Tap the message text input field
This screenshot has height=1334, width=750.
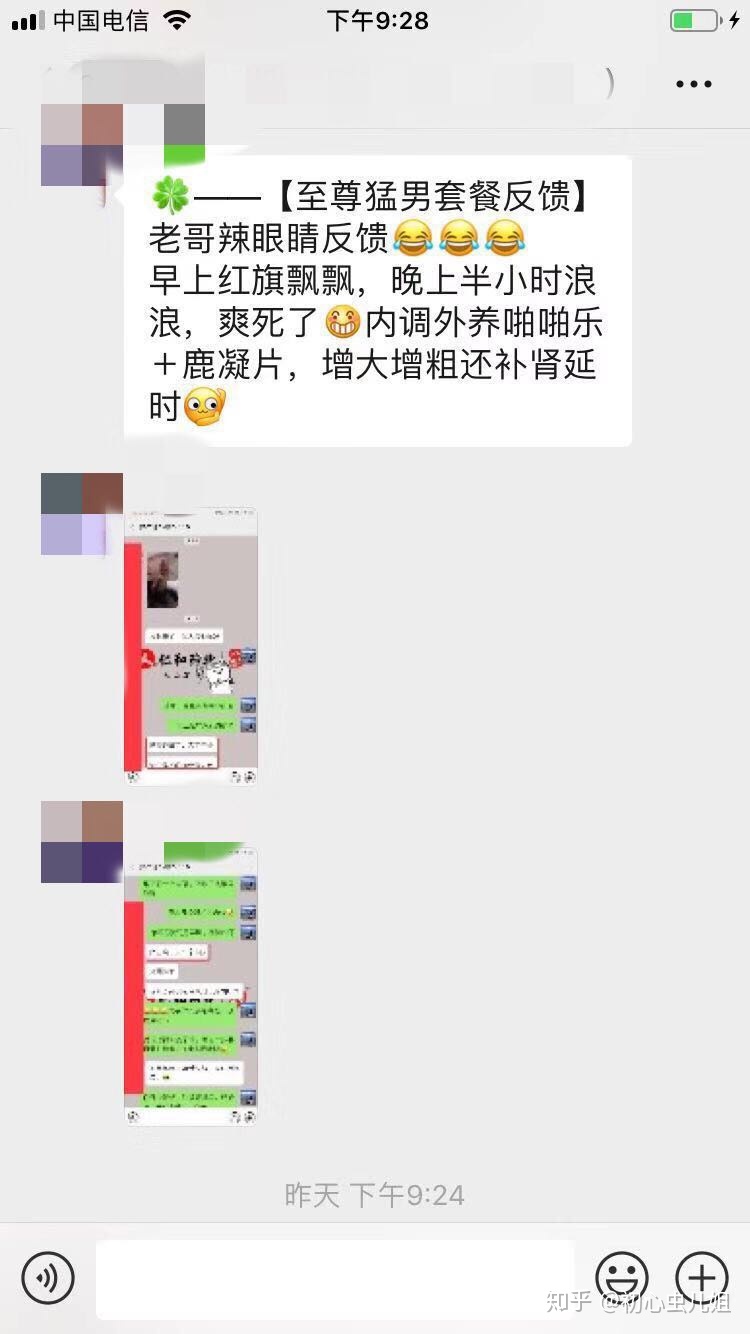(x=335, y=1278)
